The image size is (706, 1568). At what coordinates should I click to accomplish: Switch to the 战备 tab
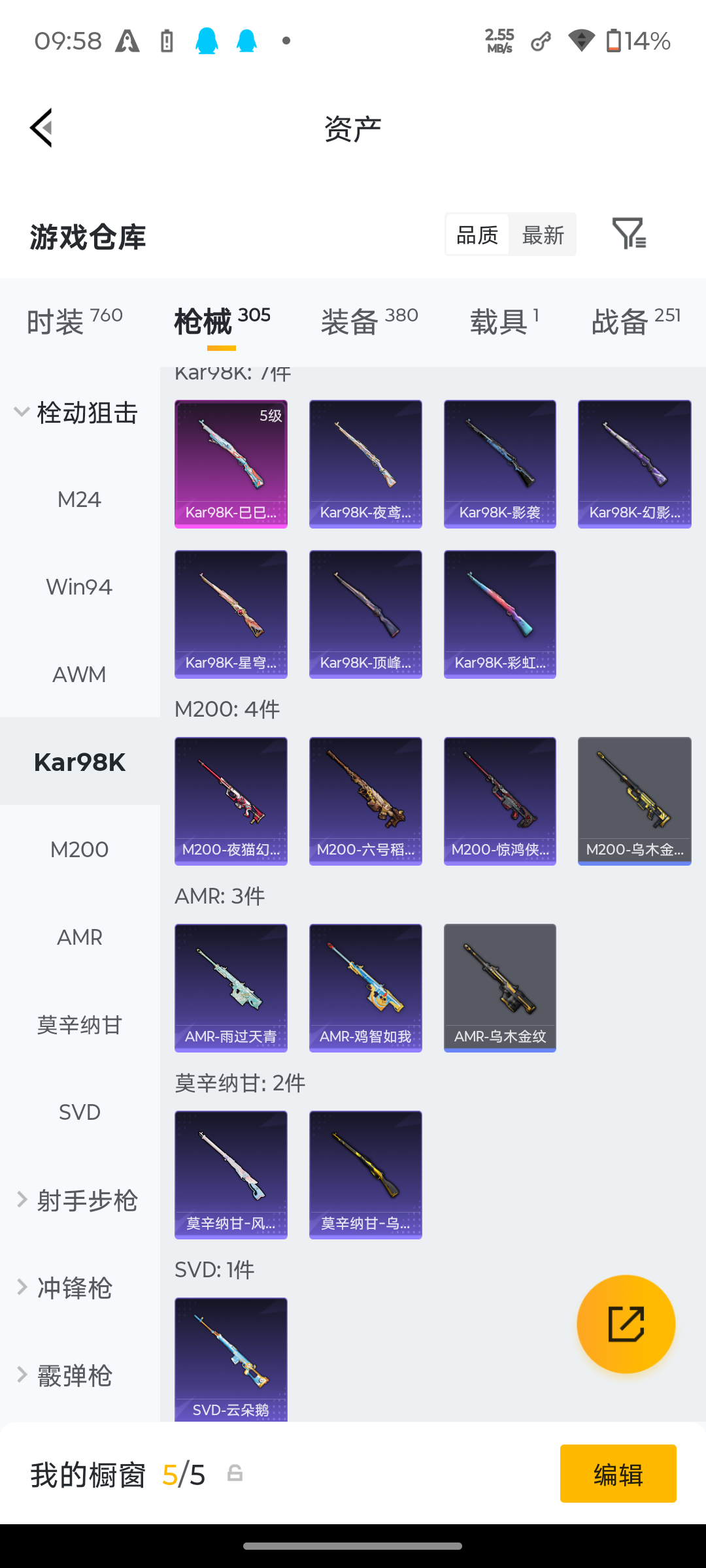point(636,321)
